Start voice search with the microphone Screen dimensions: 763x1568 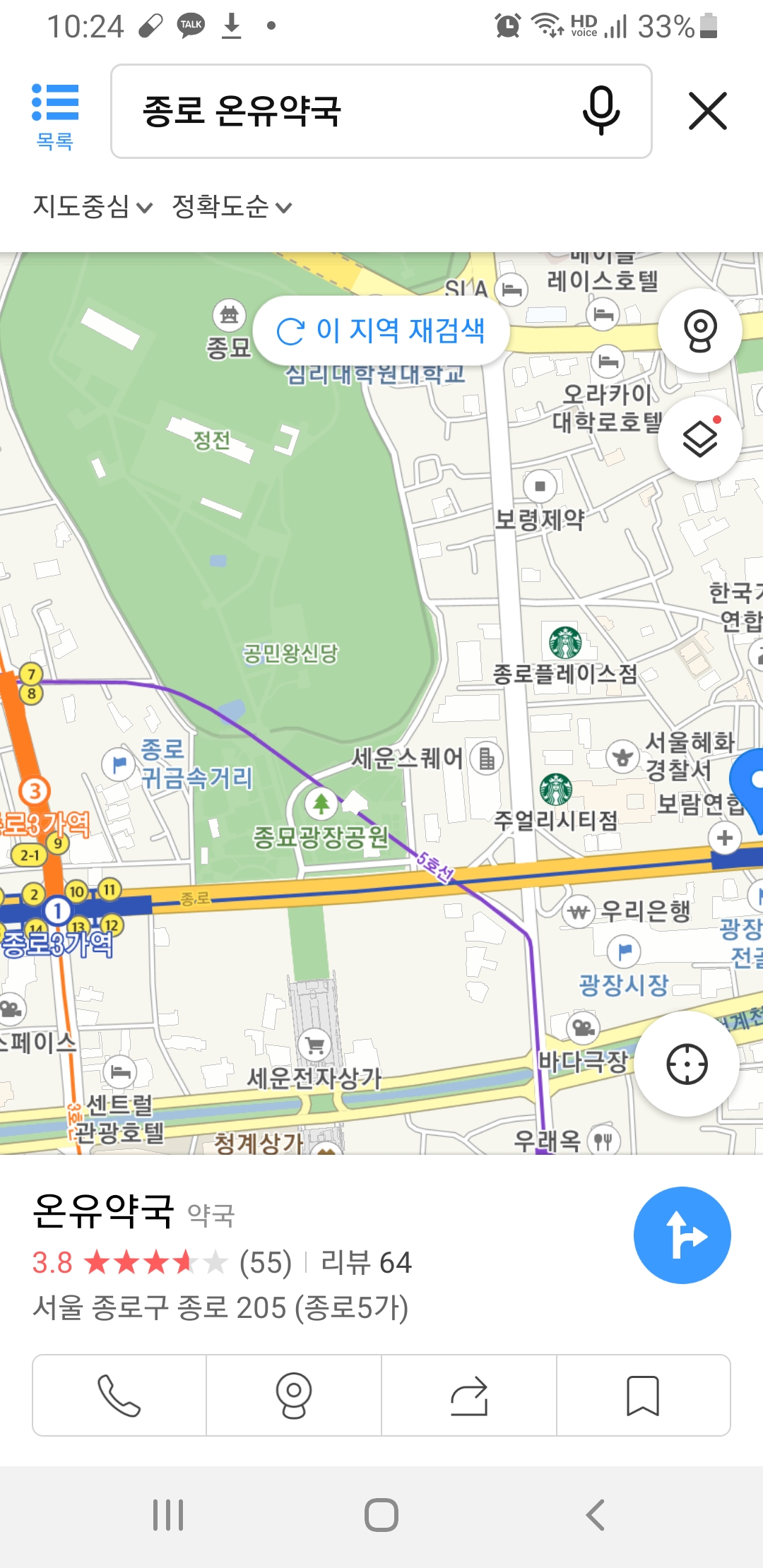[601, 111]
